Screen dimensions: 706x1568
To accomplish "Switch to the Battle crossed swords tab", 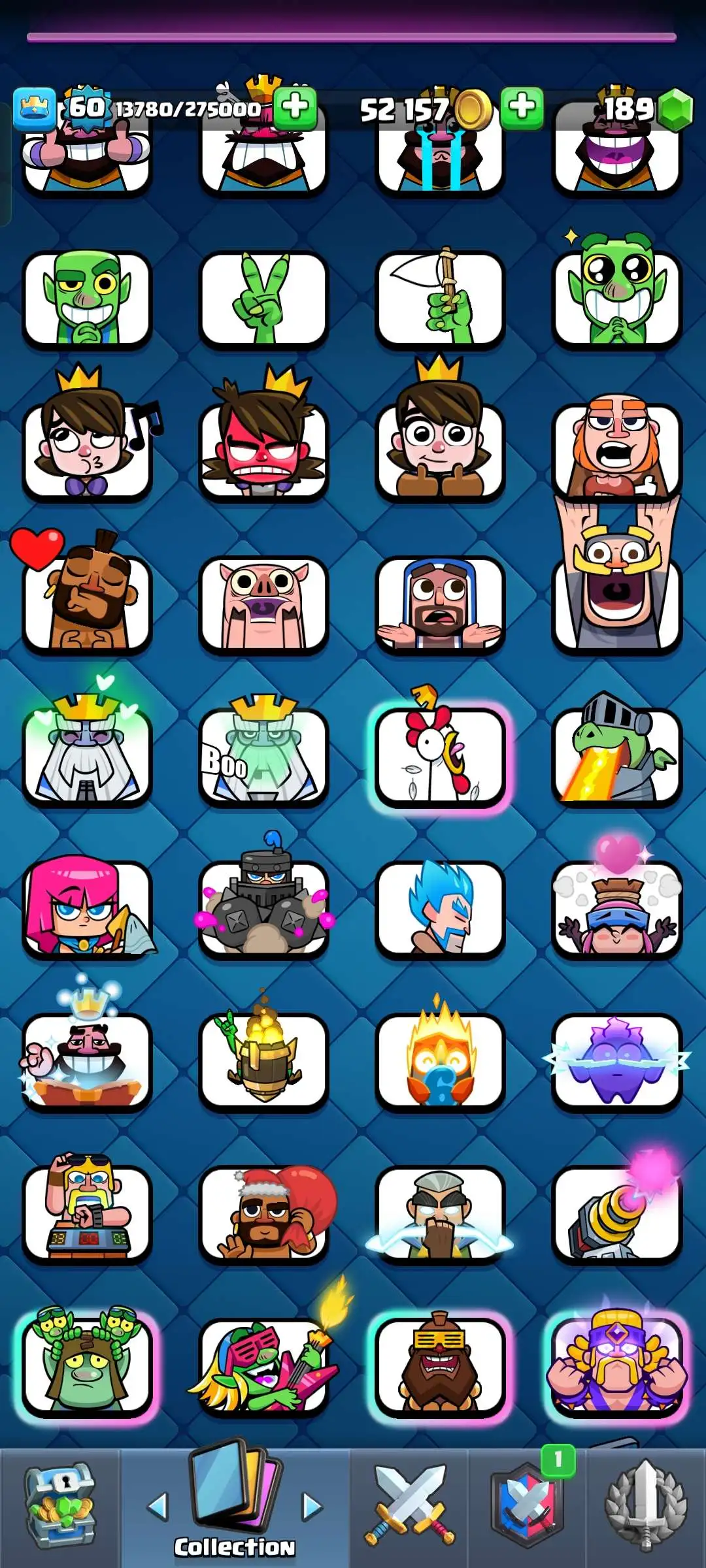I will (409, 1508).
